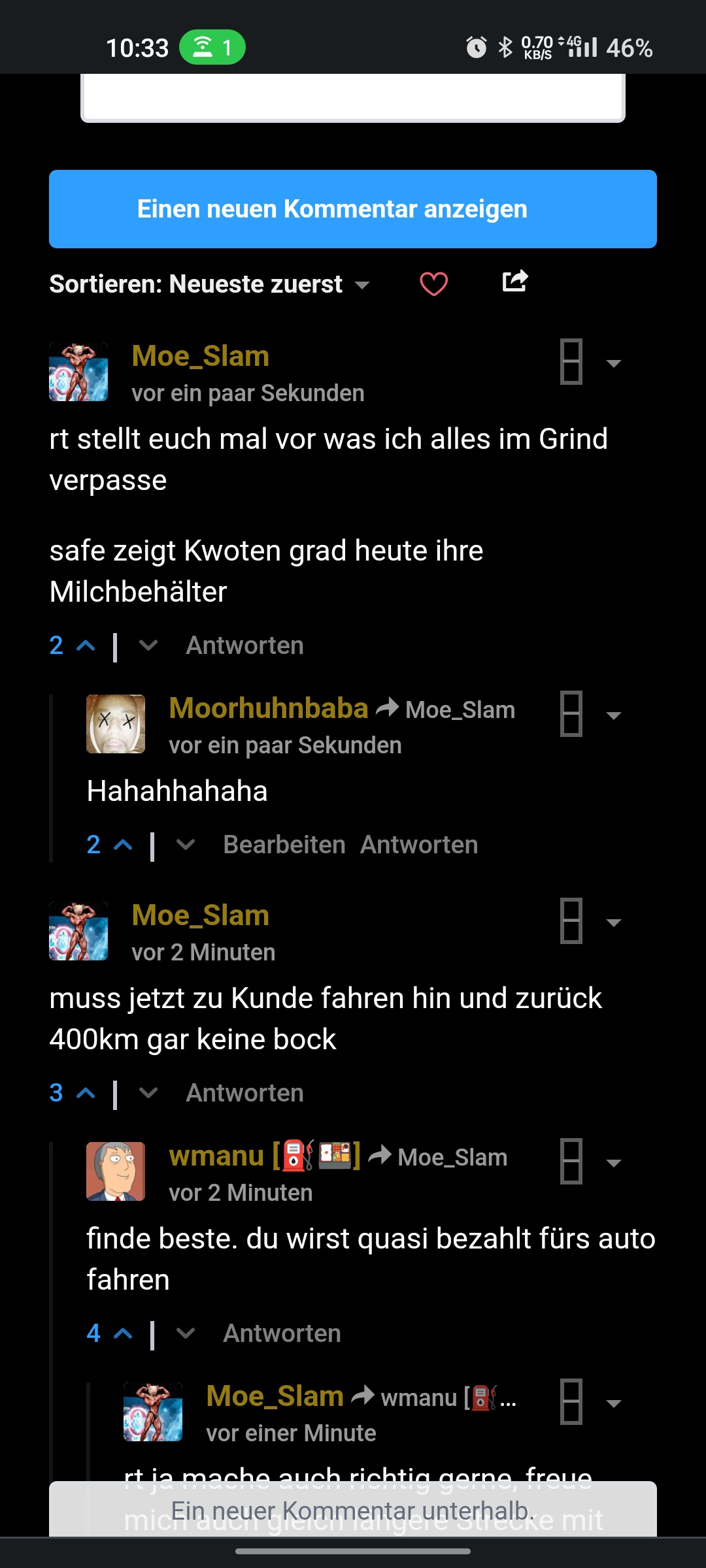
Task: Open Moorhuhnbaba's profile
Action: (268, 709)
